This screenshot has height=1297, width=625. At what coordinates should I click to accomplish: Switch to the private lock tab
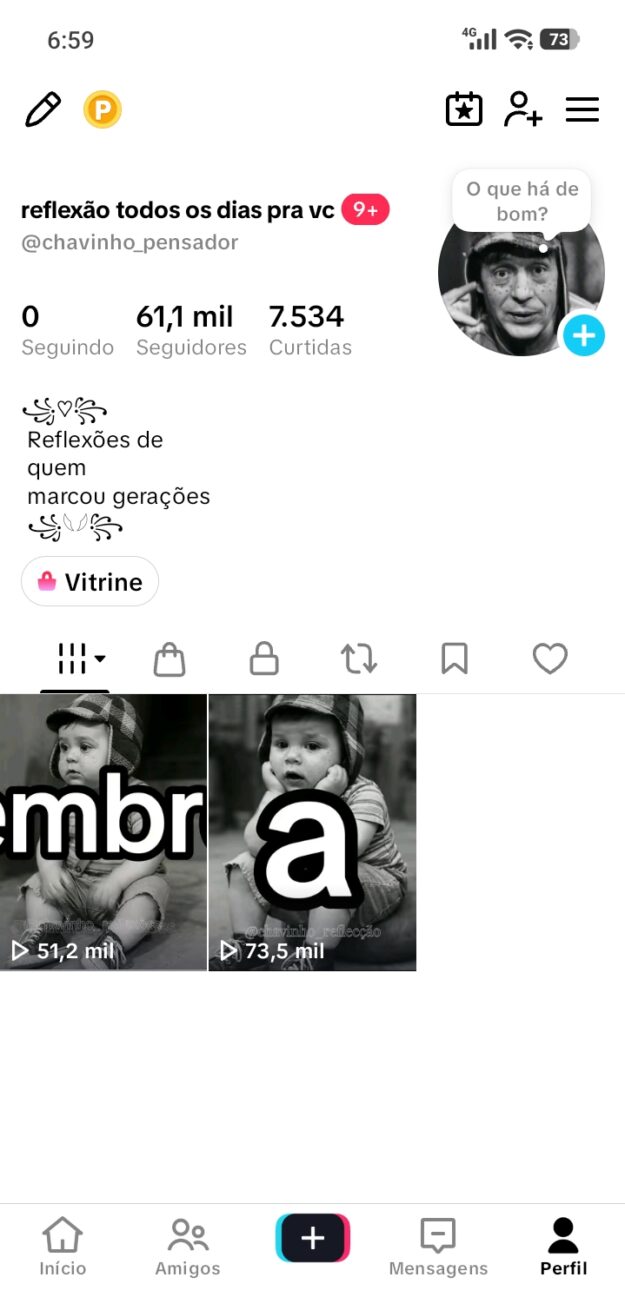[264, 659]
